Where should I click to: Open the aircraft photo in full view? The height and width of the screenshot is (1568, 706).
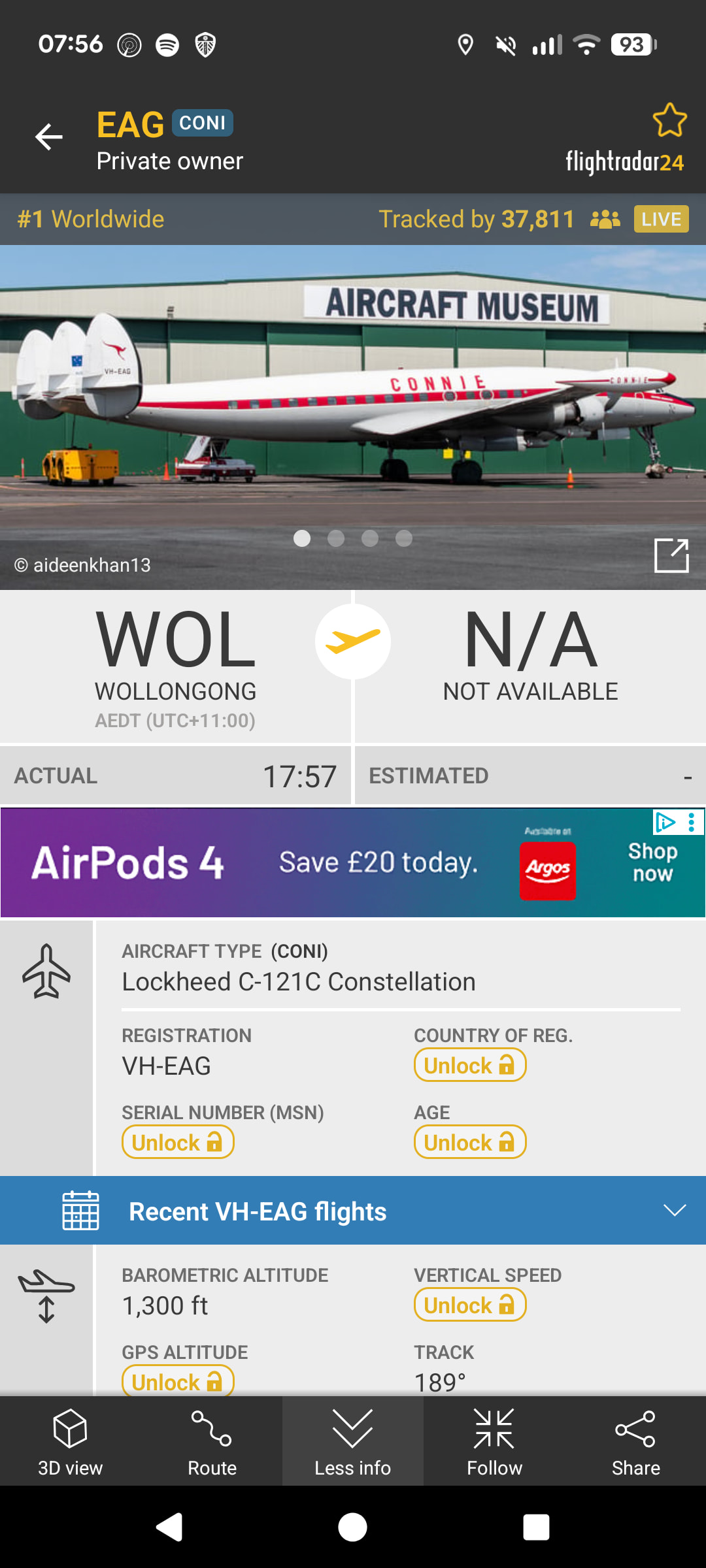671,555
